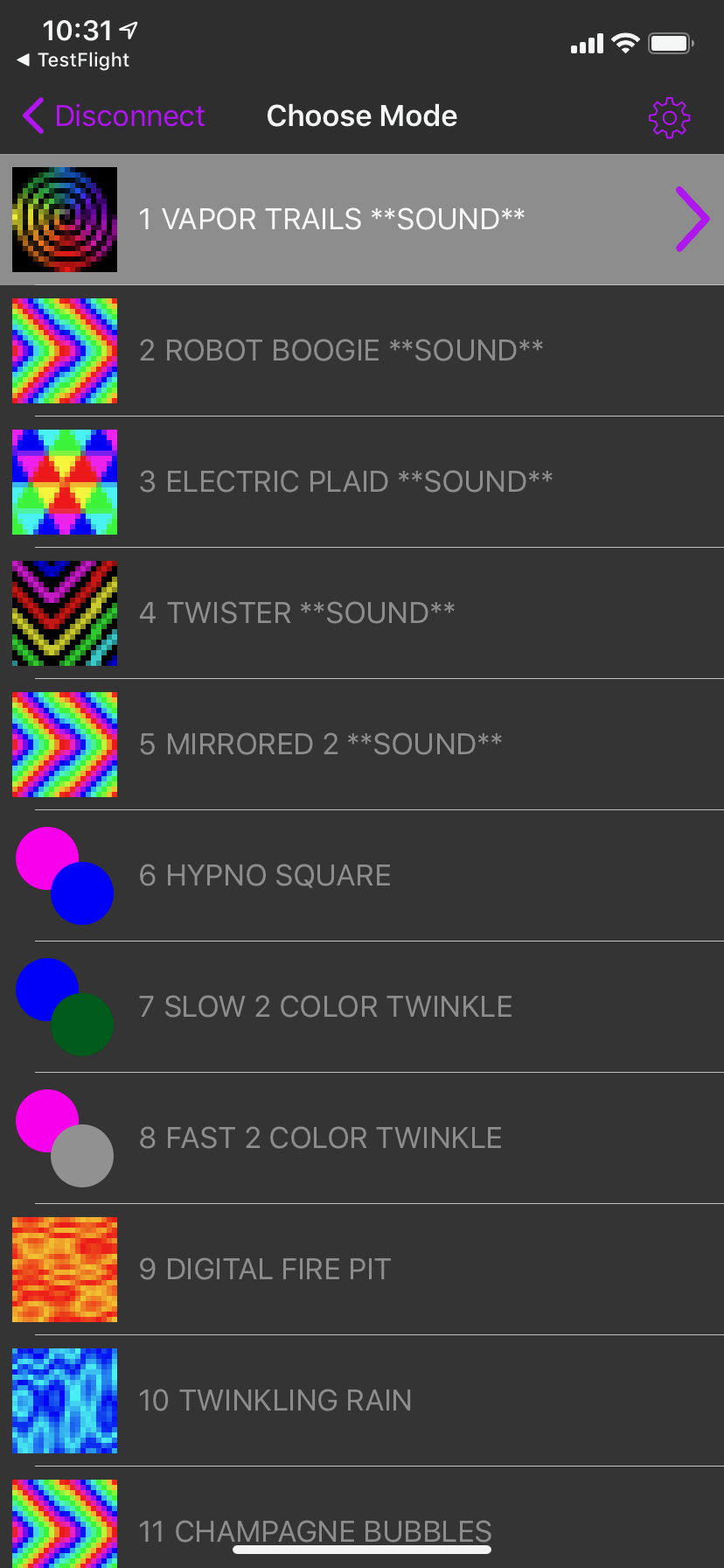The width and height of the screenshot is (724, 1568).
Task: Choose 2 ROBOT BOOGIE mode
Action: click(x=362, y=351)
